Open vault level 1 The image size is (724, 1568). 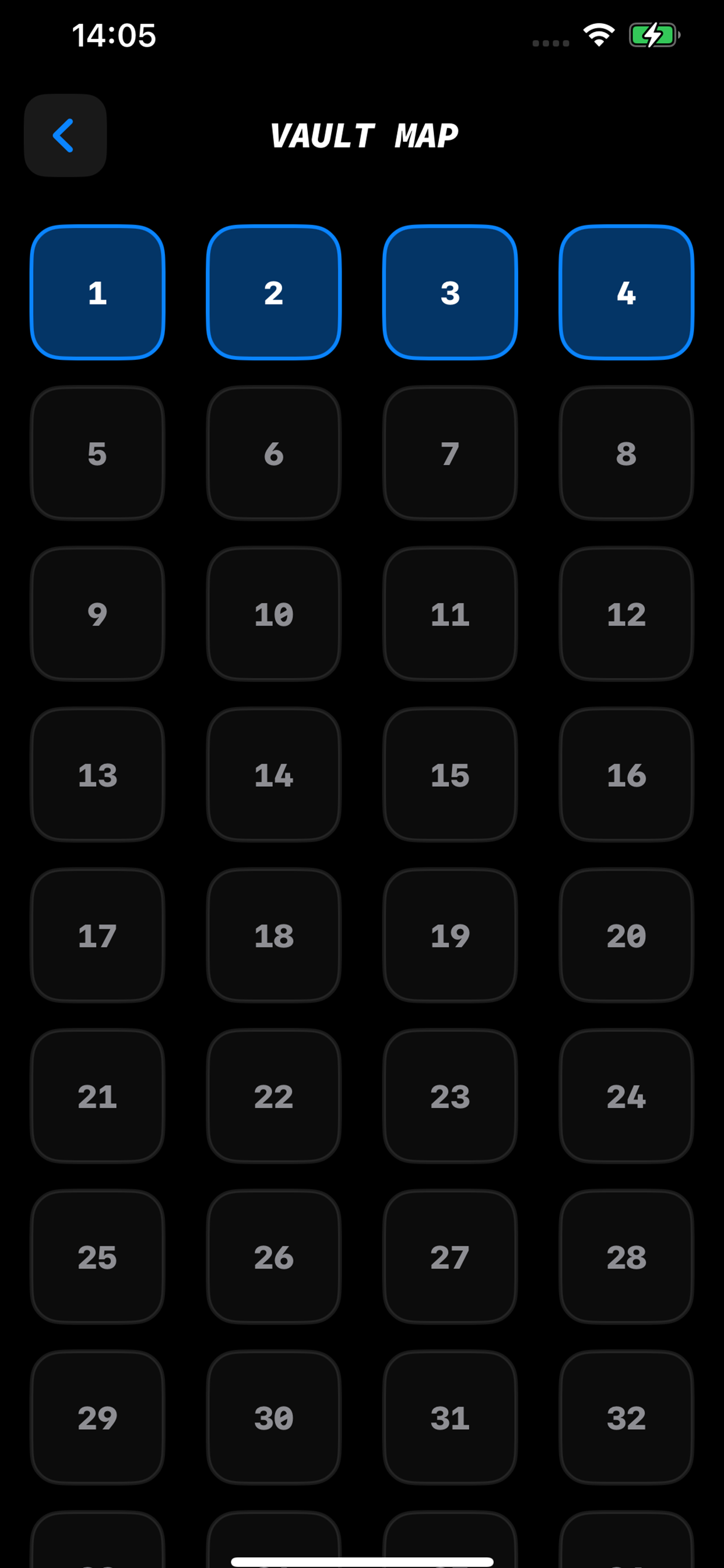(97, 294)
